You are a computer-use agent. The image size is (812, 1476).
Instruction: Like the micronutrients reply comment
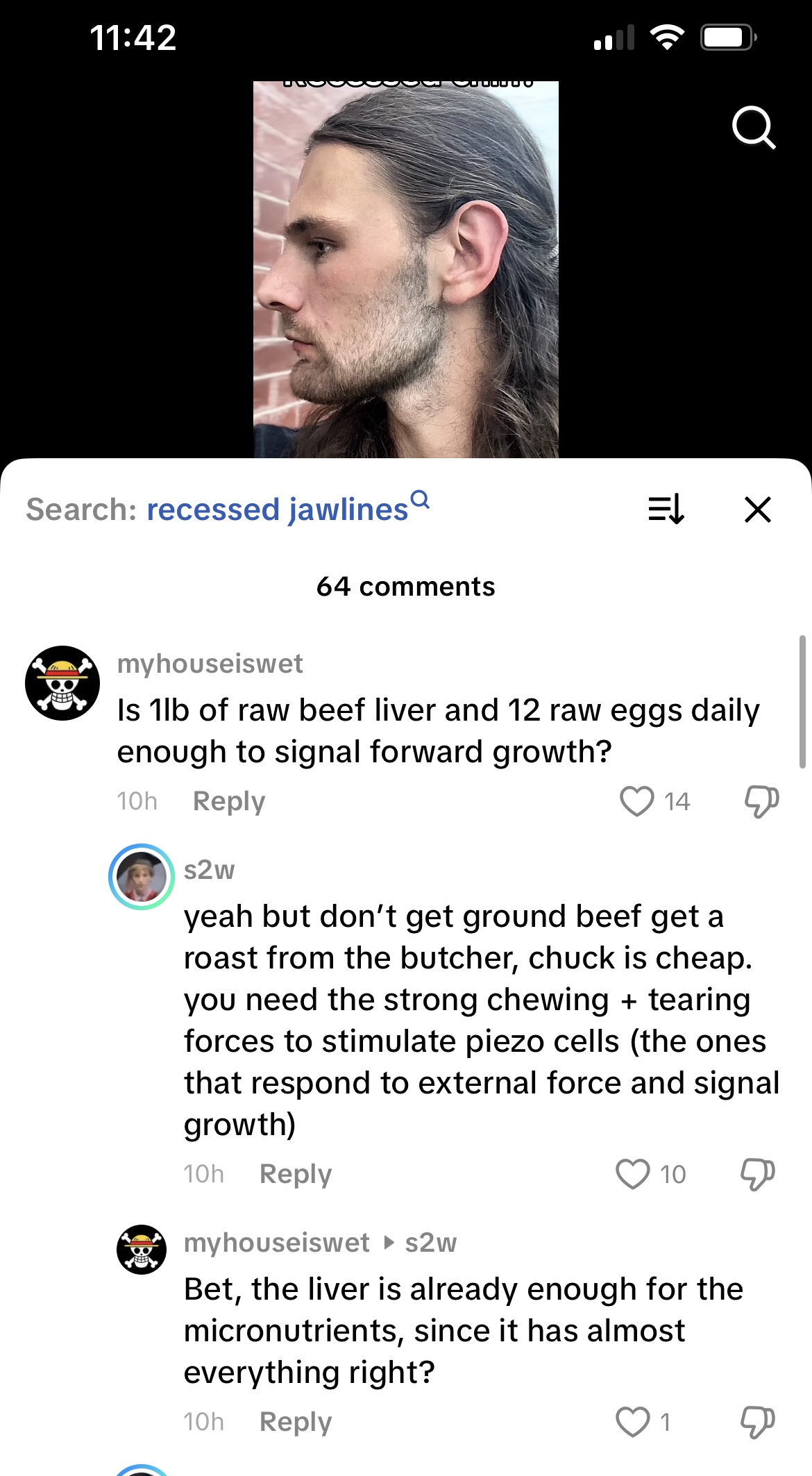[x=632, y=1421]
